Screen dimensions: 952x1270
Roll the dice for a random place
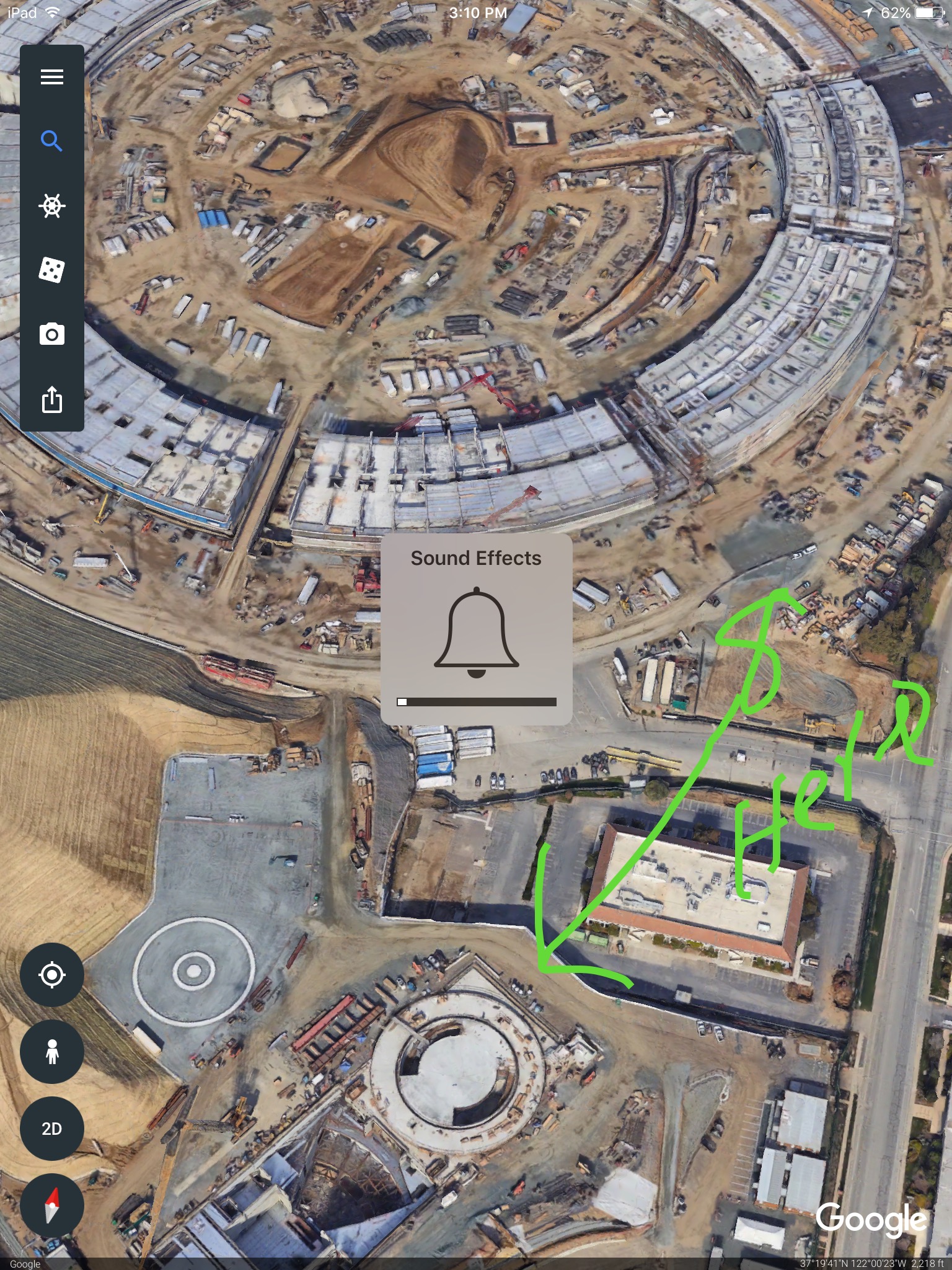(52, 270)
